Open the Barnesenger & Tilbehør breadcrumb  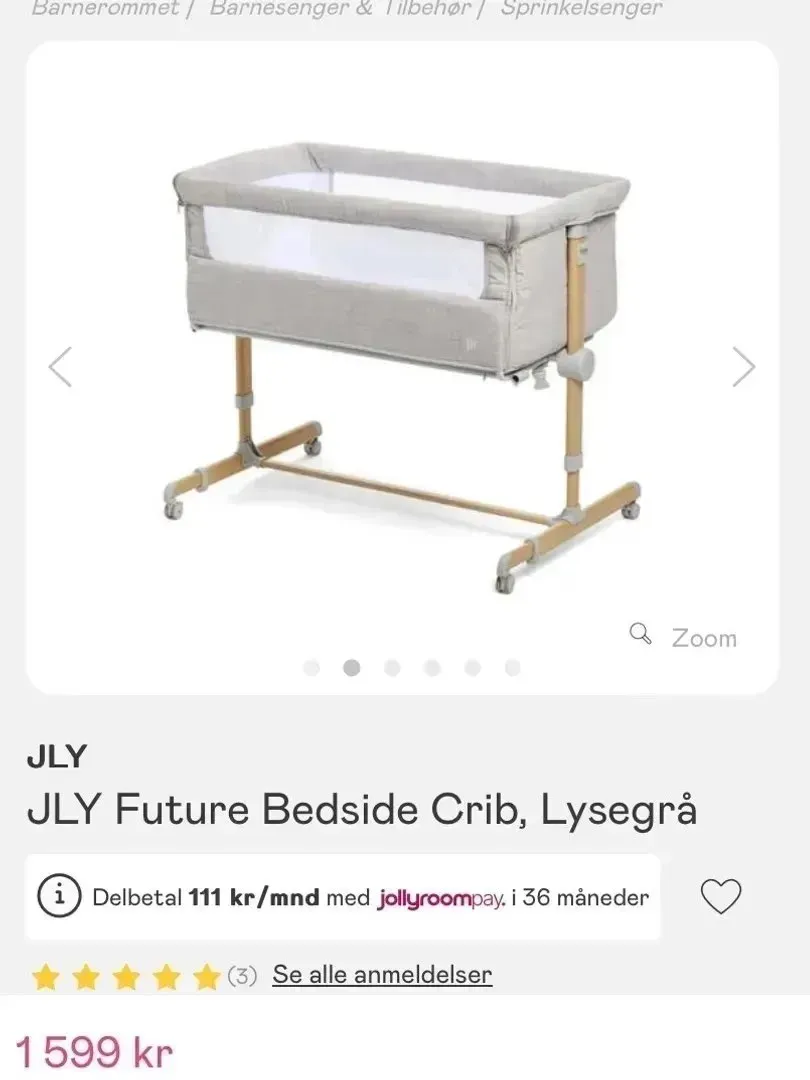(x=340, y=9)
